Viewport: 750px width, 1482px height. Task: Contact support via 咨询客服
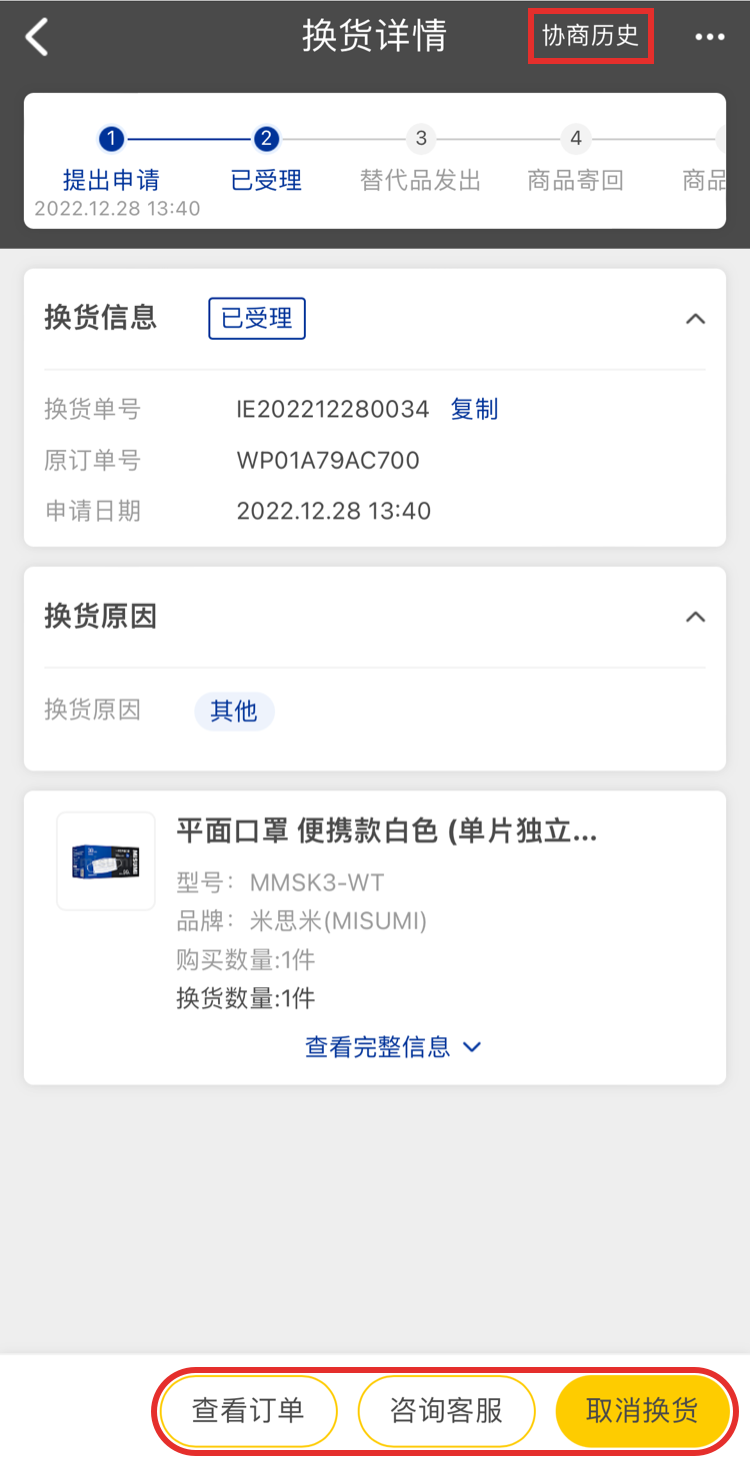tap(446, 1411)
